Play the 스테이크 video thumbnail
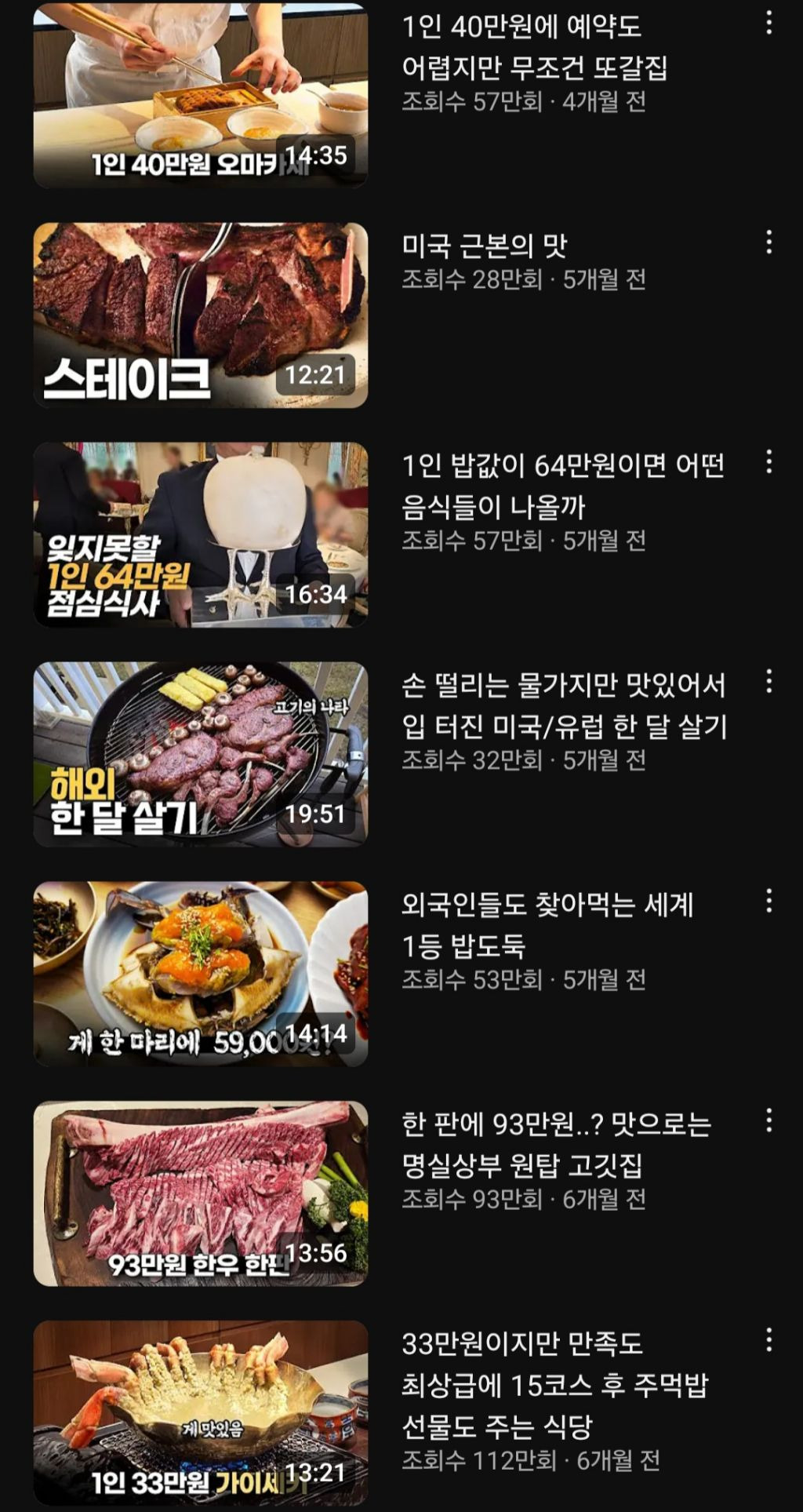Screen dimensions: 803x1512 [200, 315]
